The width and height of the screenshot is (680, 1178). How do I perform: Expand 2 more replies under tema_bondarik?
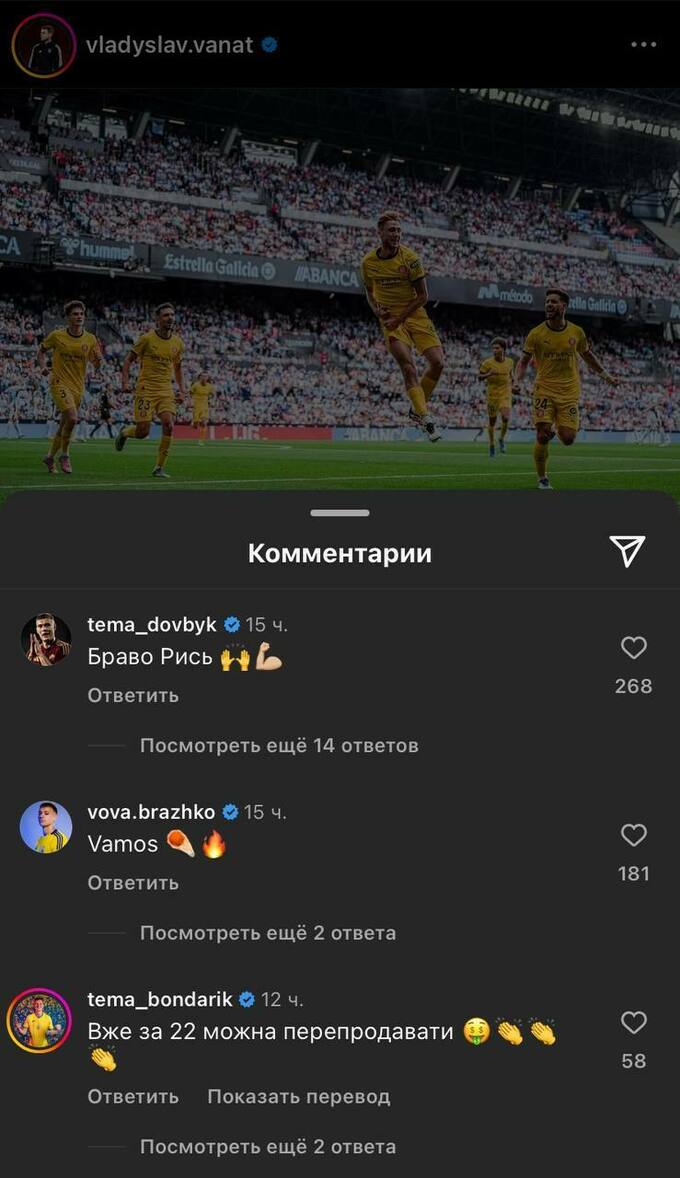(x=267, y=1146)
